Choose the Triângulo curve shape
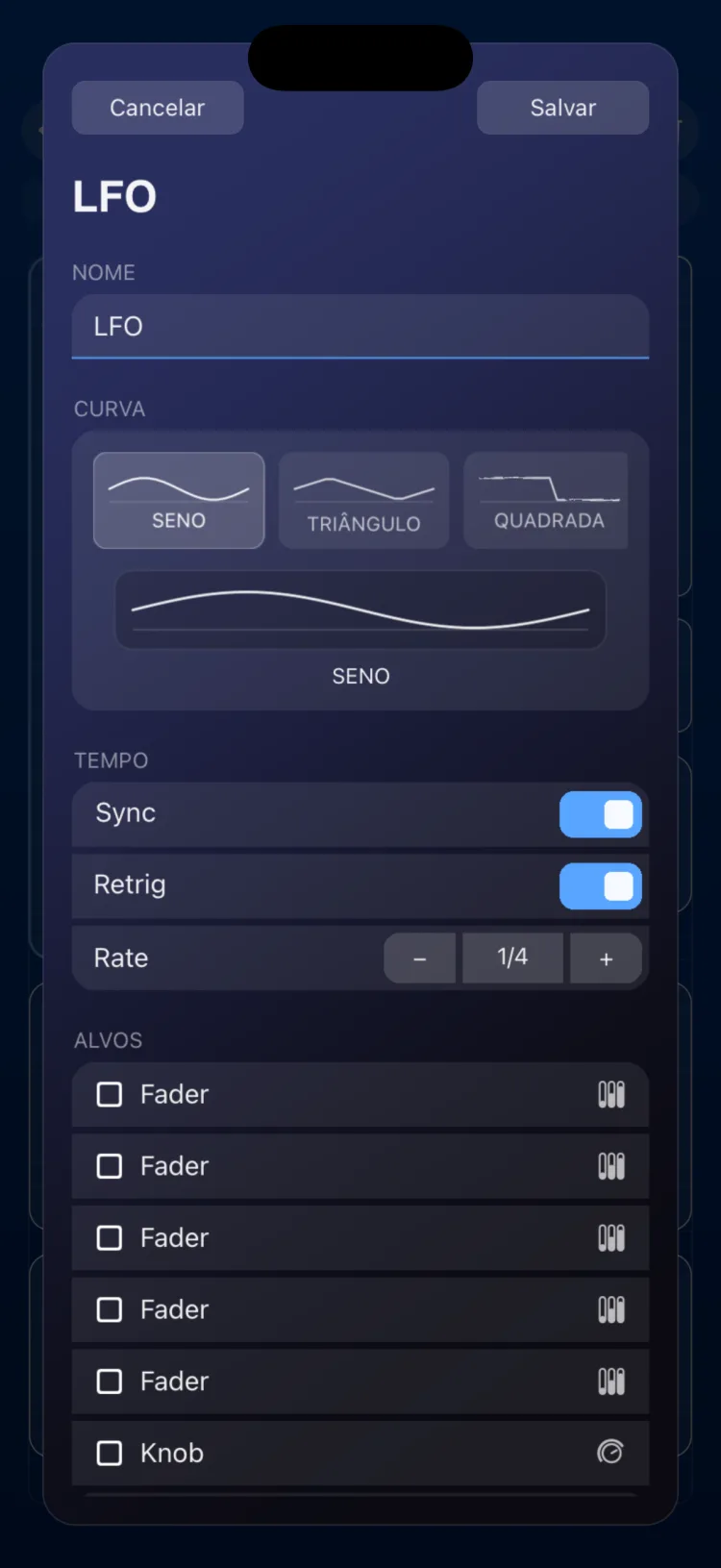This screenshot has width=721, height=1568. (x=363, y=500)
